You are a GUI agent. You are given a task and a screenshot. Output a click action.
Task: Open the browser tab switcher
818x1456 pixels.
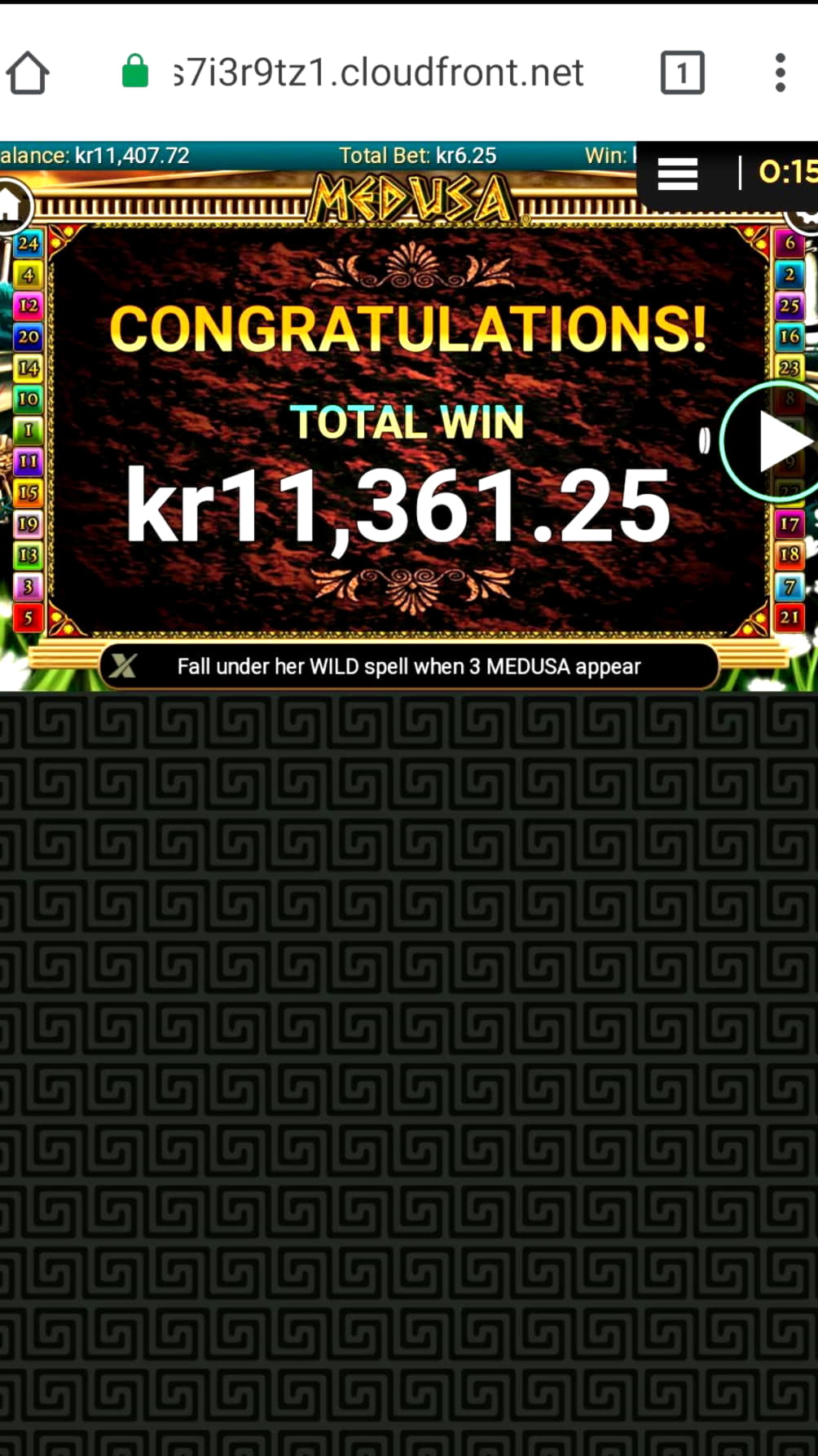coord(682,73)
